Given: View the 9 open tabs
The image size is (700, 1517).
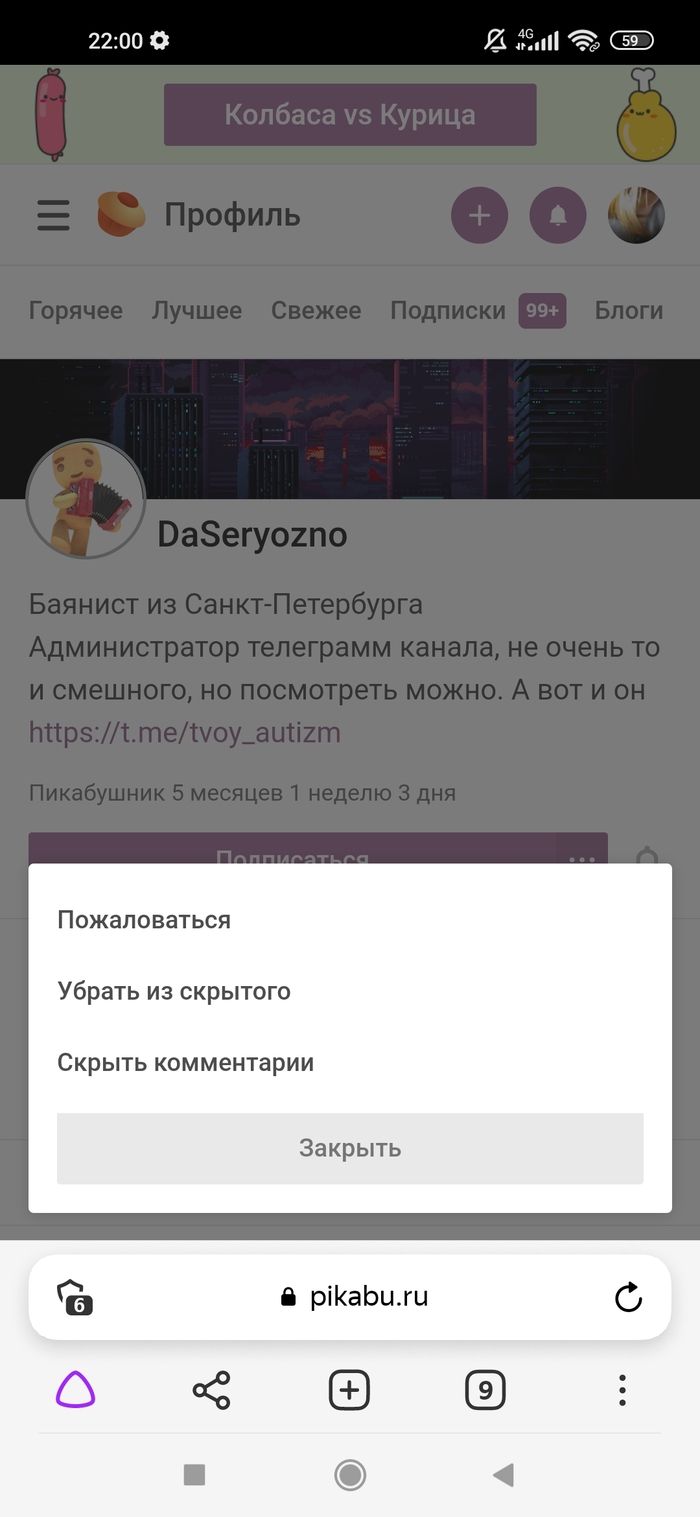Looking at the screenshot, I should click(485, 1390).
